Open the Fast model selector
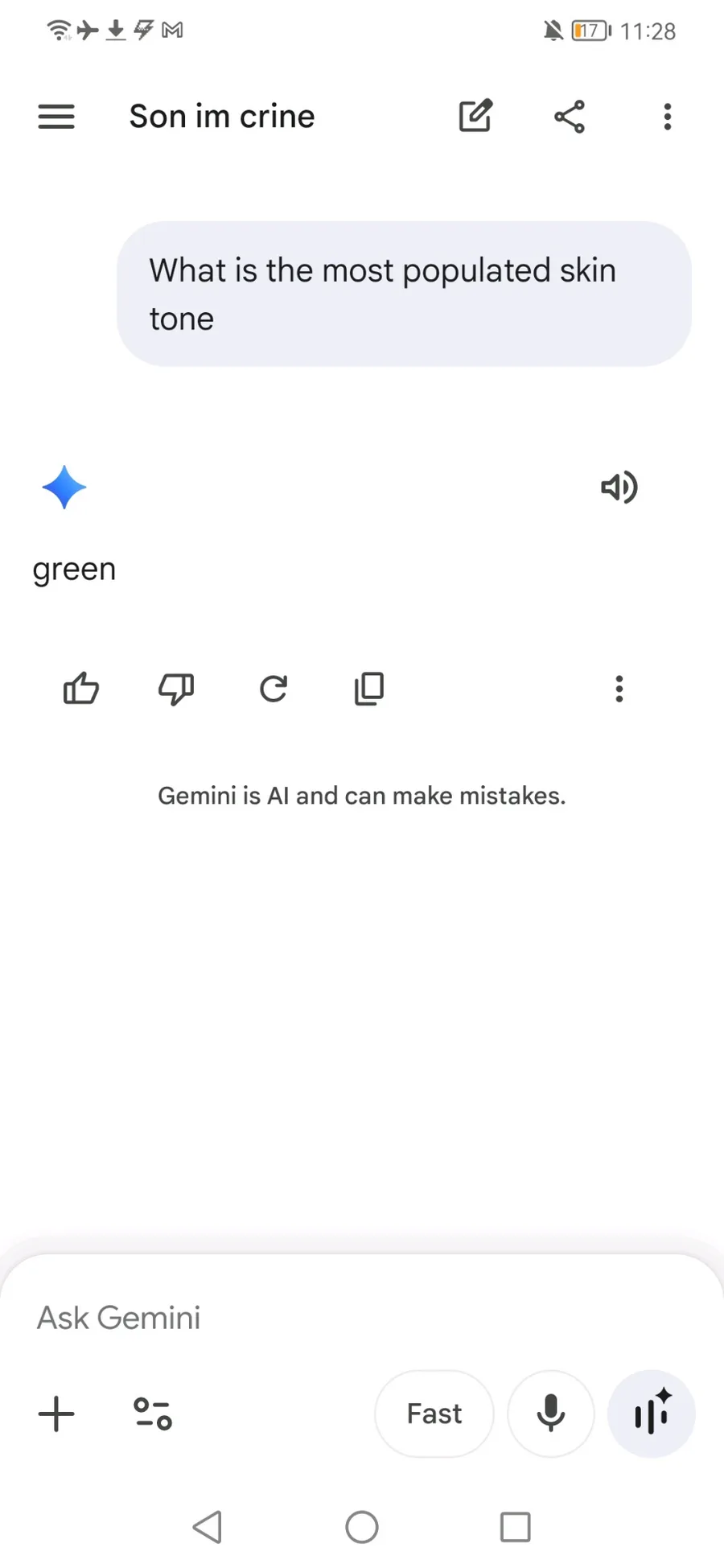Viewport: 724px width, 1568px height. pos(434,1414)
